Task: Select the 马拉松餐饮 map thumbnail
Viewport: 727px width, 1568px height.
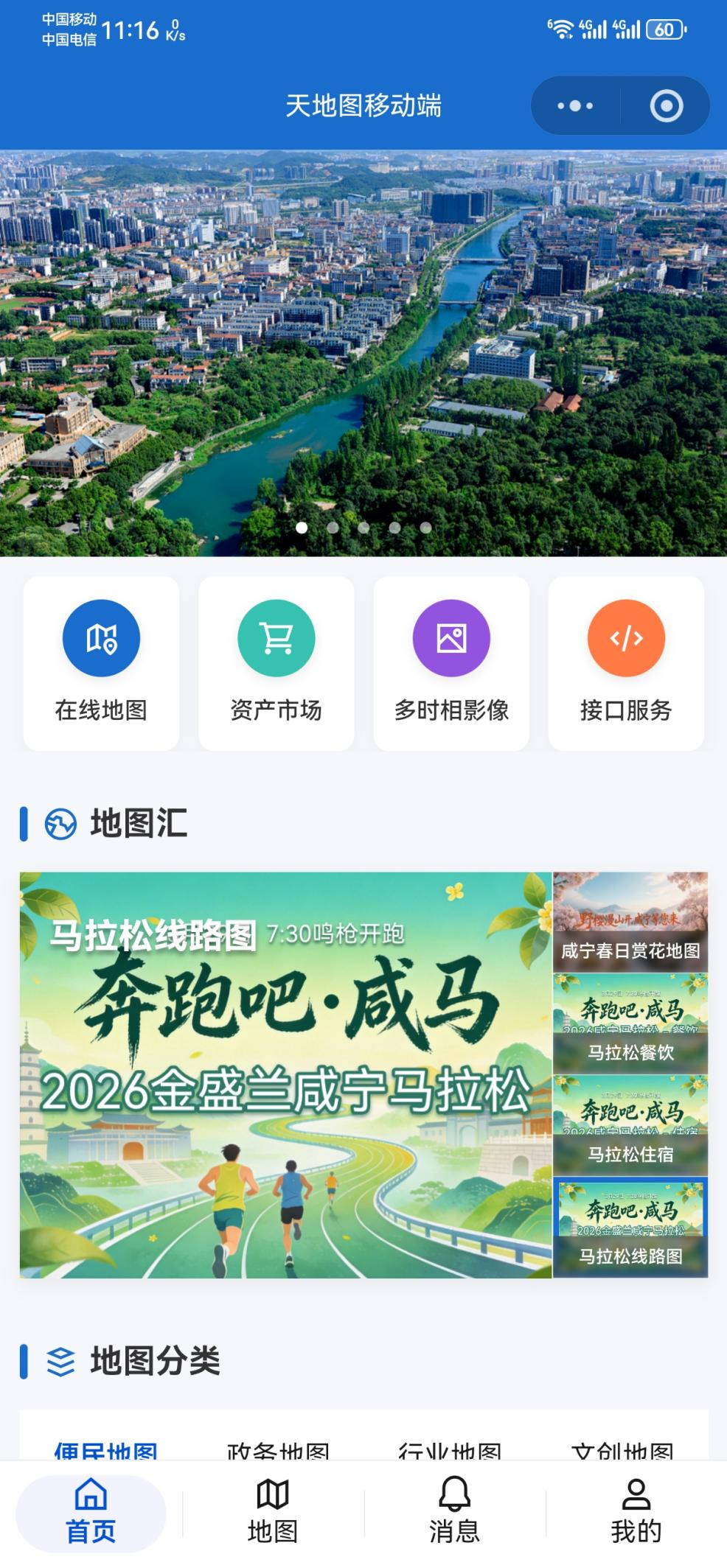Action: pyautogui.click(x=630, y=1023)
